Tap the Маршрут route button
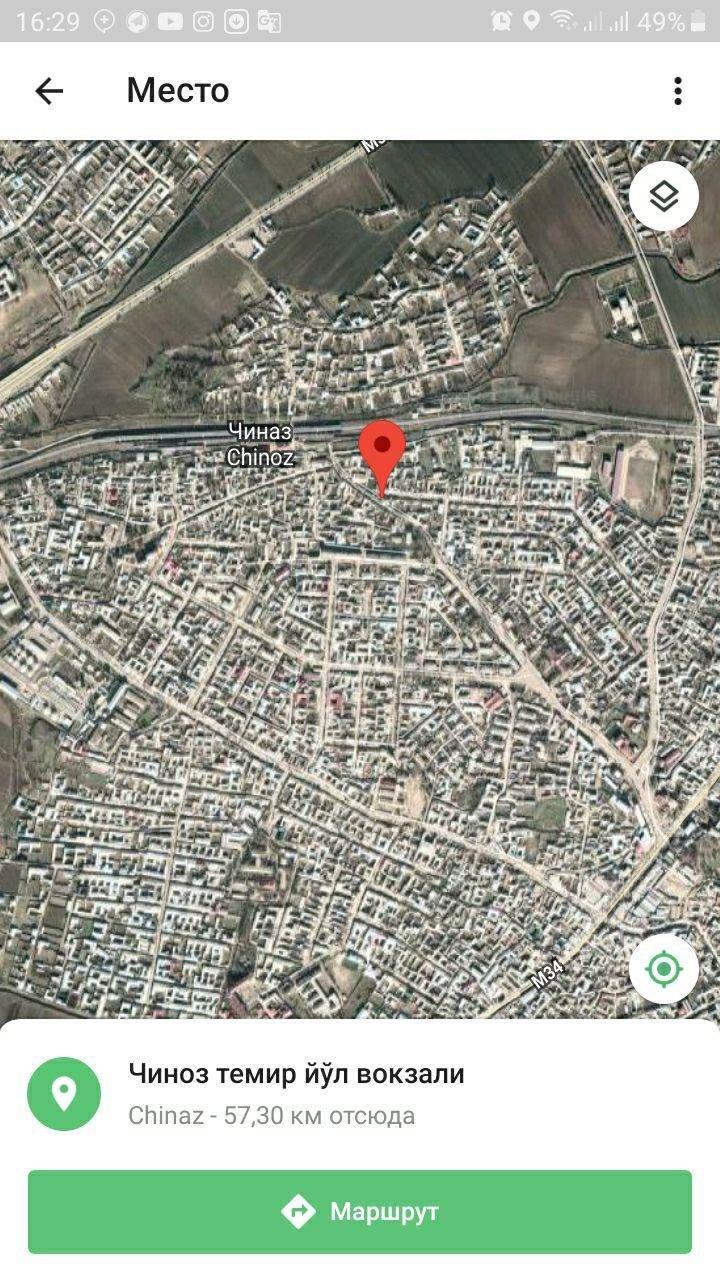The height and width of the screenshot is (1280, 720). (x=360, y=1212)
